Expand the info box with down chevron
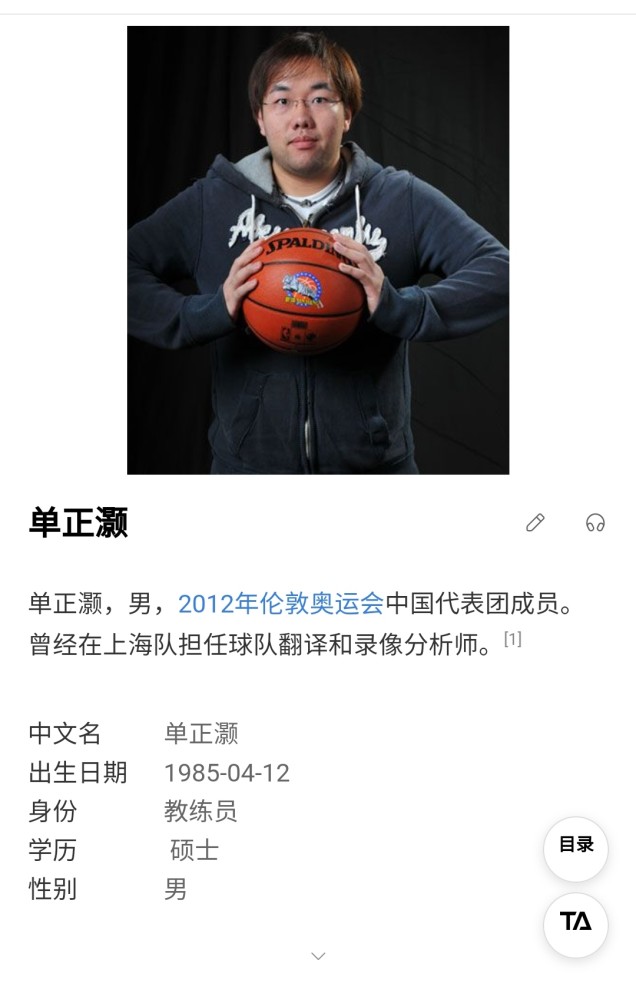 coord(318,956)
